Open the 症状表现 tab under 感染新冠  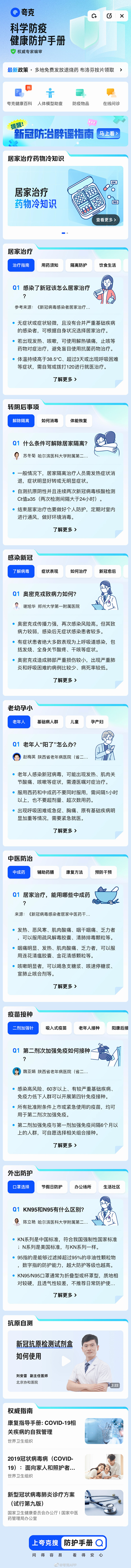point(50,571)
